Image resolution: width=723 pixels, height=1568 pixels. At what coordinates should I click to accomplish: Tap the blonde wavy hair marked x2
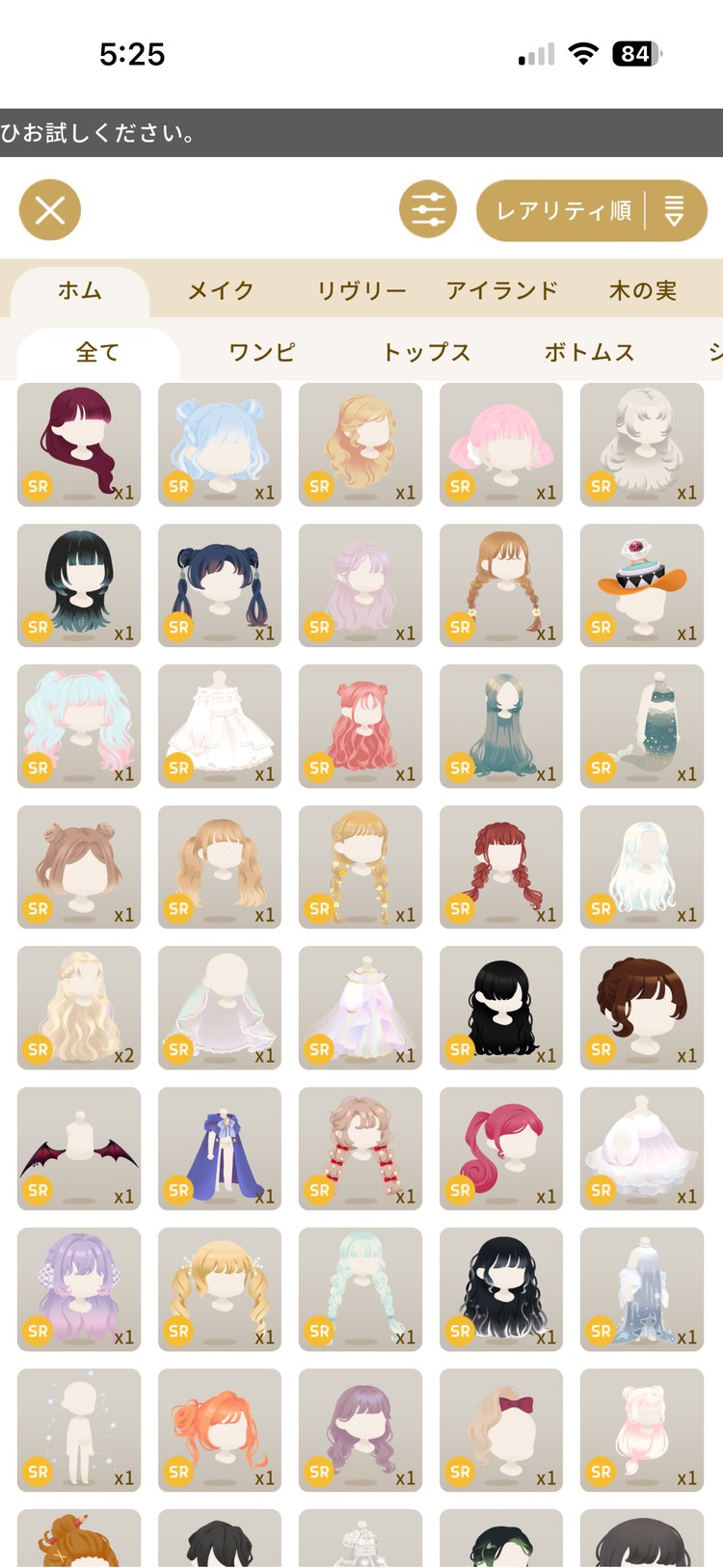tap(79, 1008)
